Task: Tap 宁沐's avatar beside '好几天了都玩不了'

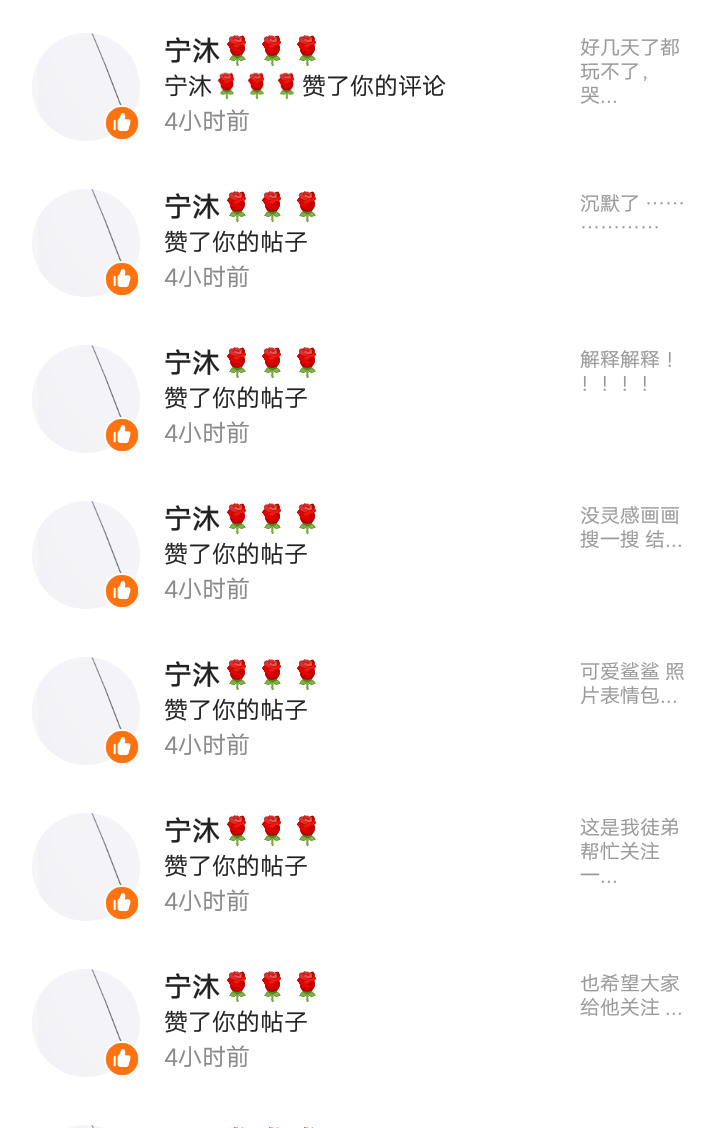Action: coord(86,86)
